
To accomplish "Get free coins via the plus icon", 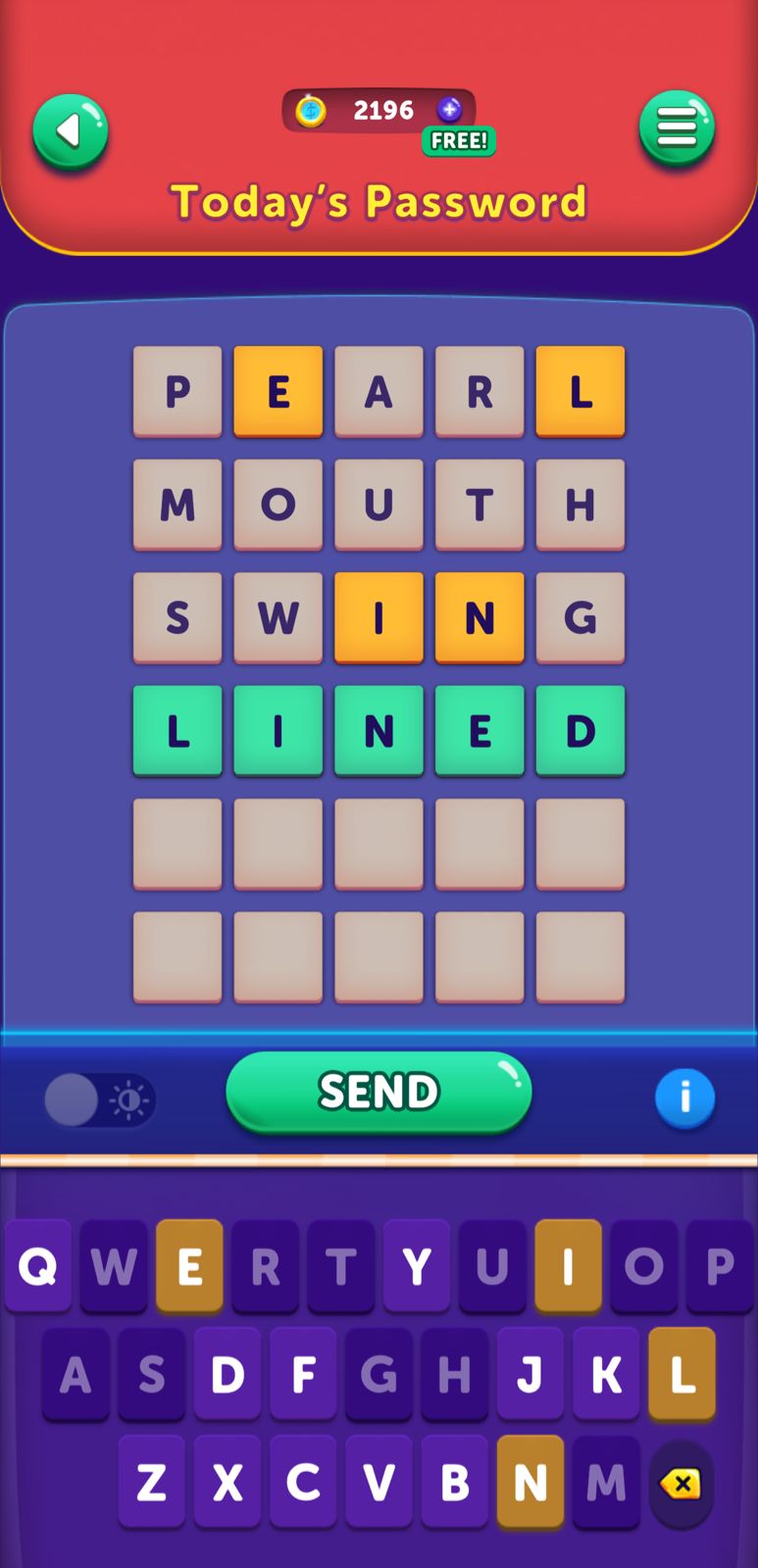I will click(449, 110).
